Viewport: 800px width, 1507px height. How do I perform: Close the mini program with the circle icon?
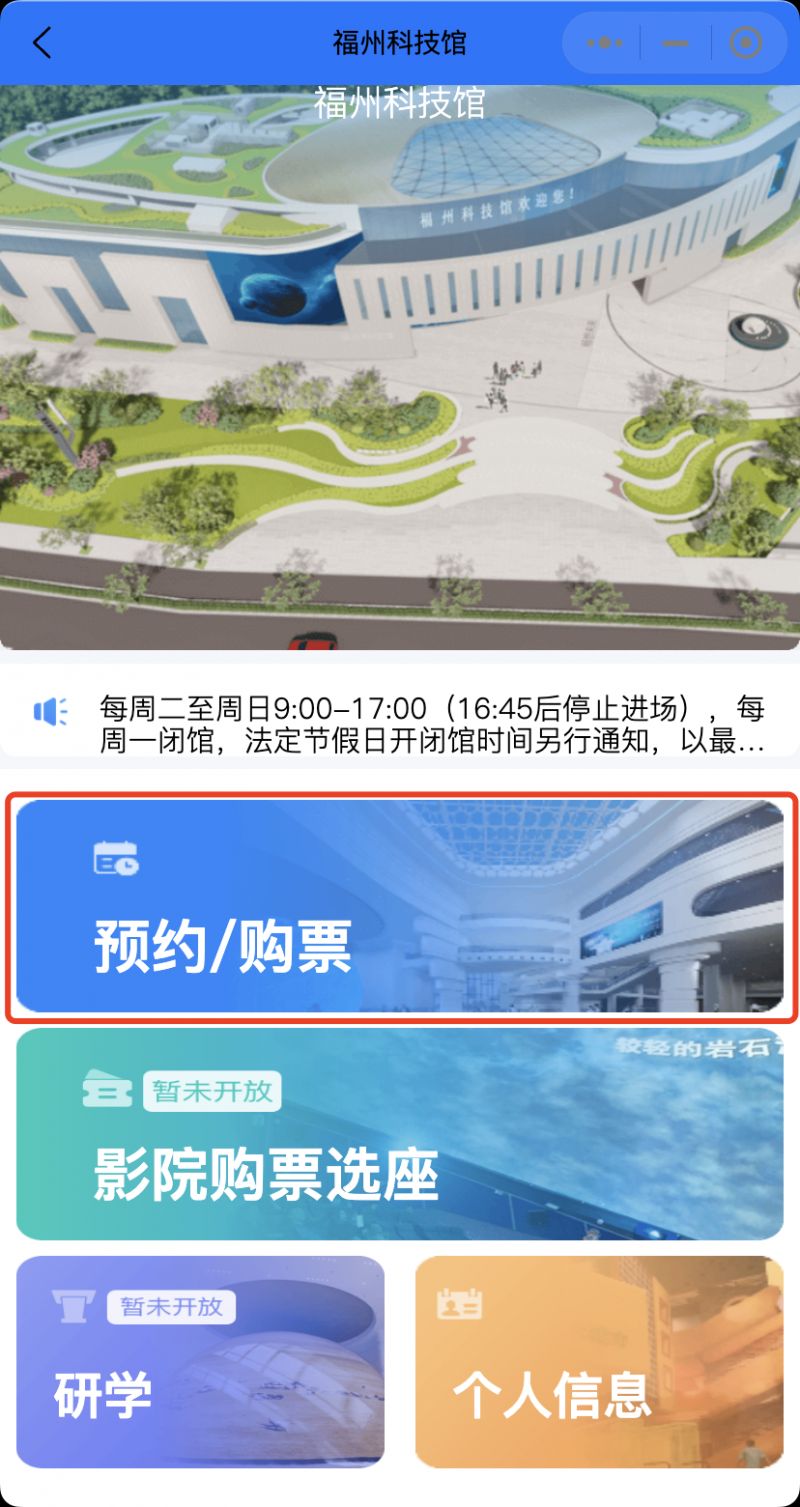click(x=746, y=43)
